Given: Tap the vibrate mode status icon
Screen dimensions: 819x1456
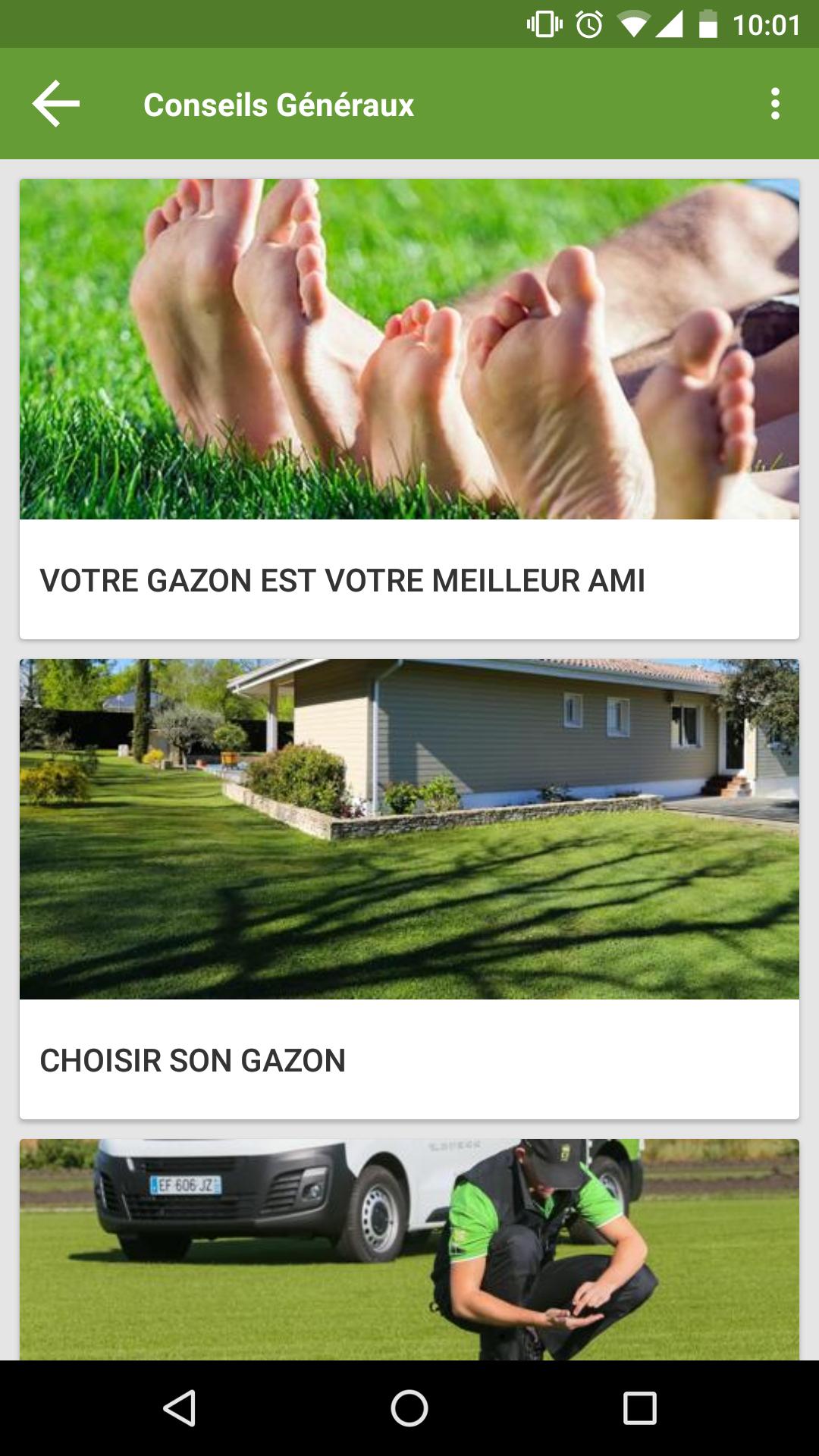Looking at the screenshot, I should coord(542,23).
